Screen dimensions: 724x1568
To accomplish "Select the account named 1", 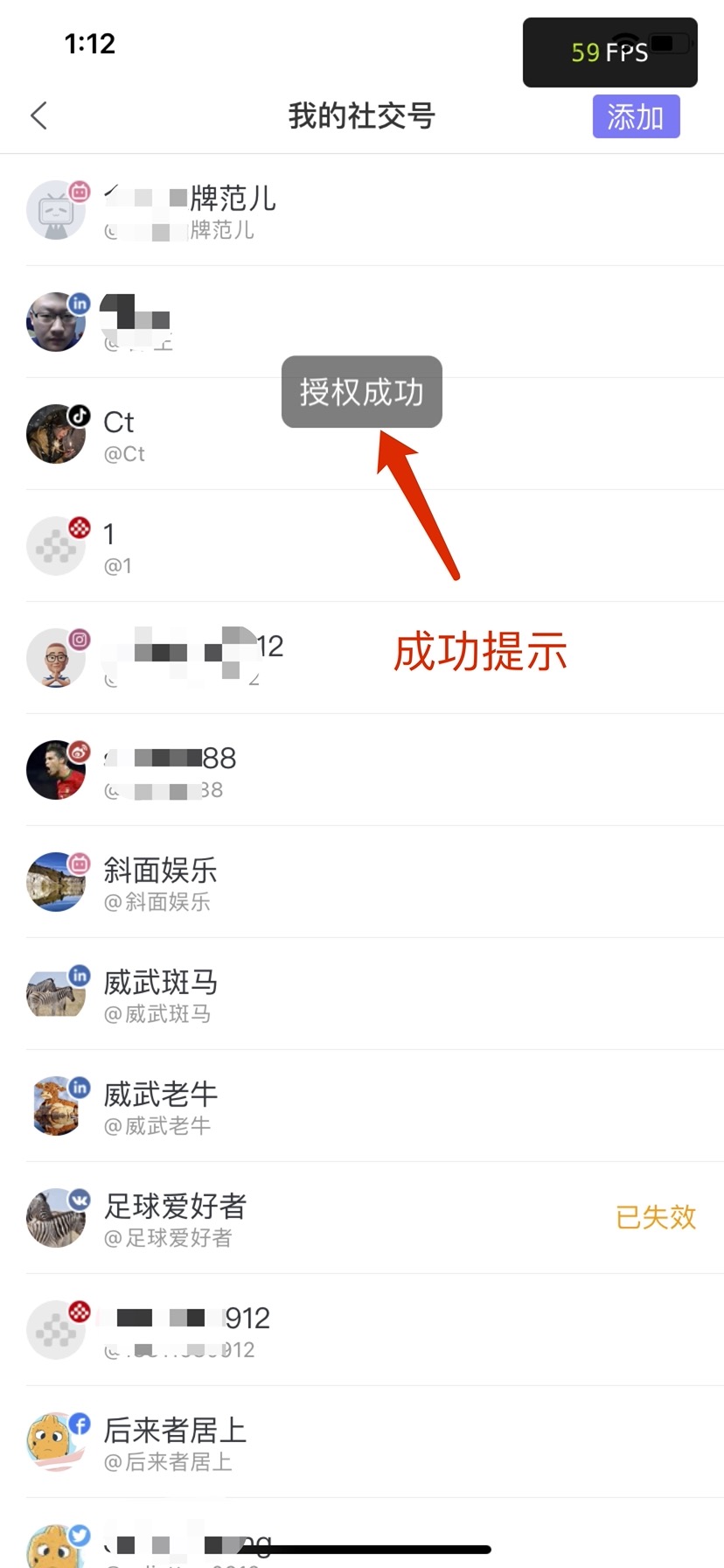I will [x=362, y=546].
